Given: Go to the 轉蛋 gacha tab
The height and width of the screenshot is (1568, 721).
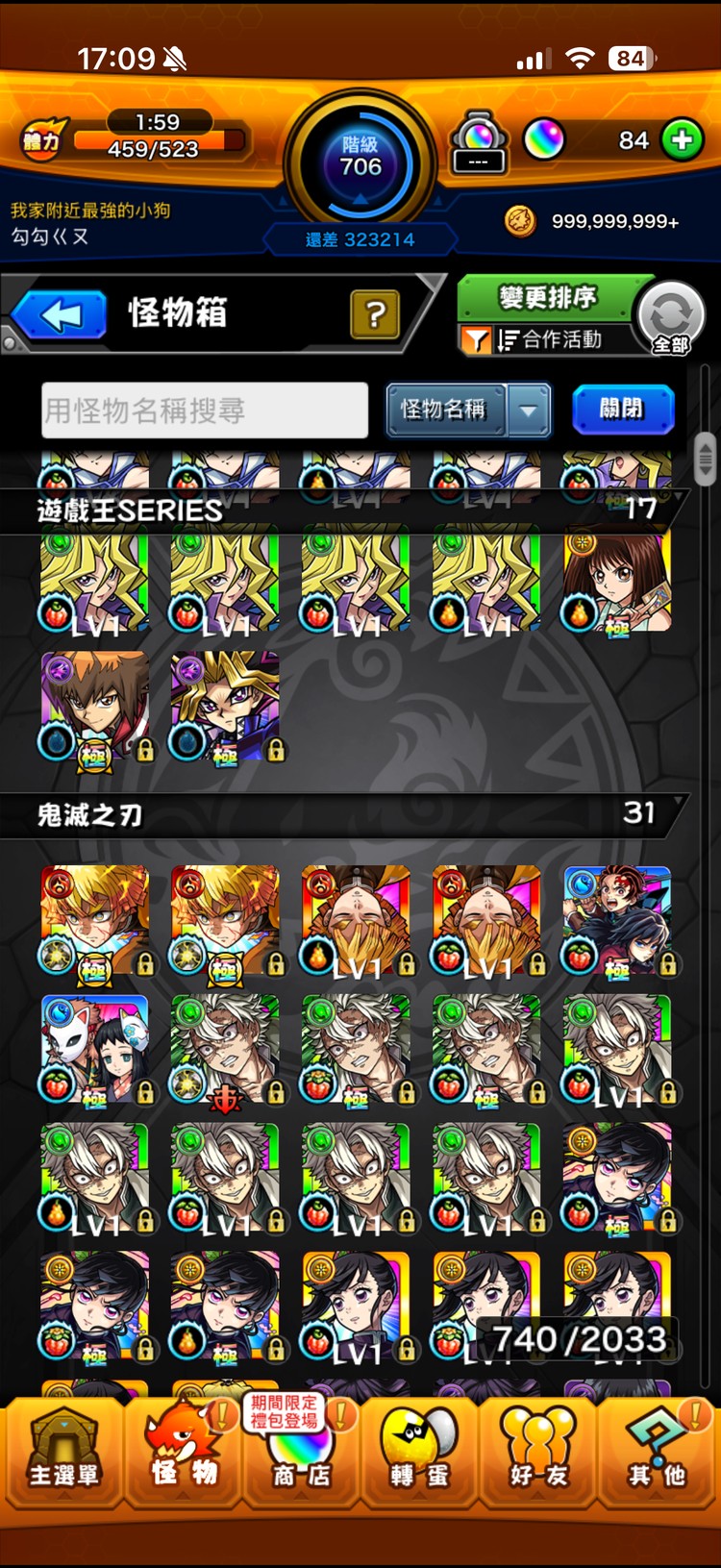Looking at the screenshot, I should (420, 1453).
